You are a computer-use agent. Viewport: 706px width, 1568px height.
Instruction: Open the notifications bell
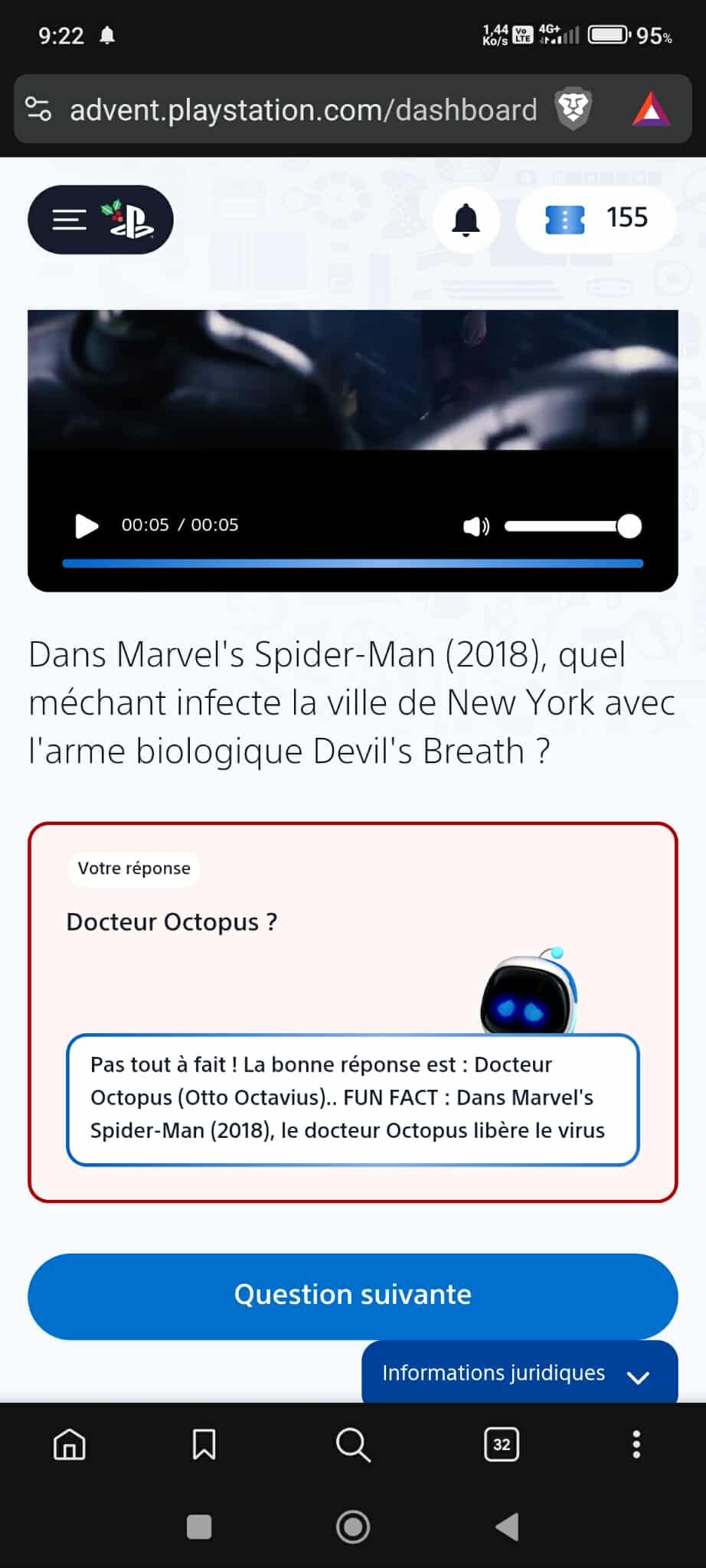point(466,220)
